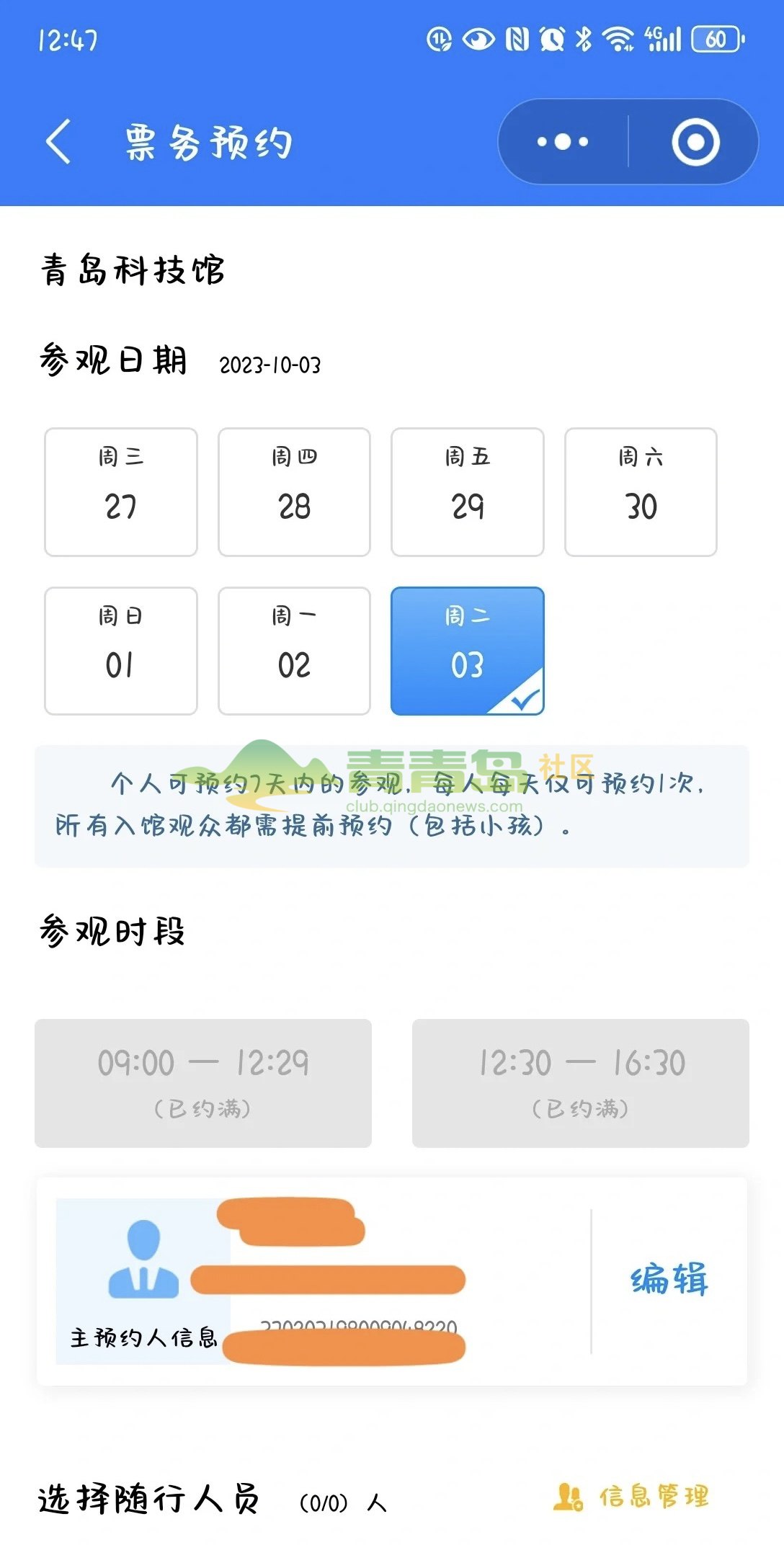This screenshot has width=784, height=1550.
Task: Tap the selected 周二 03 date
Action: tap(468, 651)
